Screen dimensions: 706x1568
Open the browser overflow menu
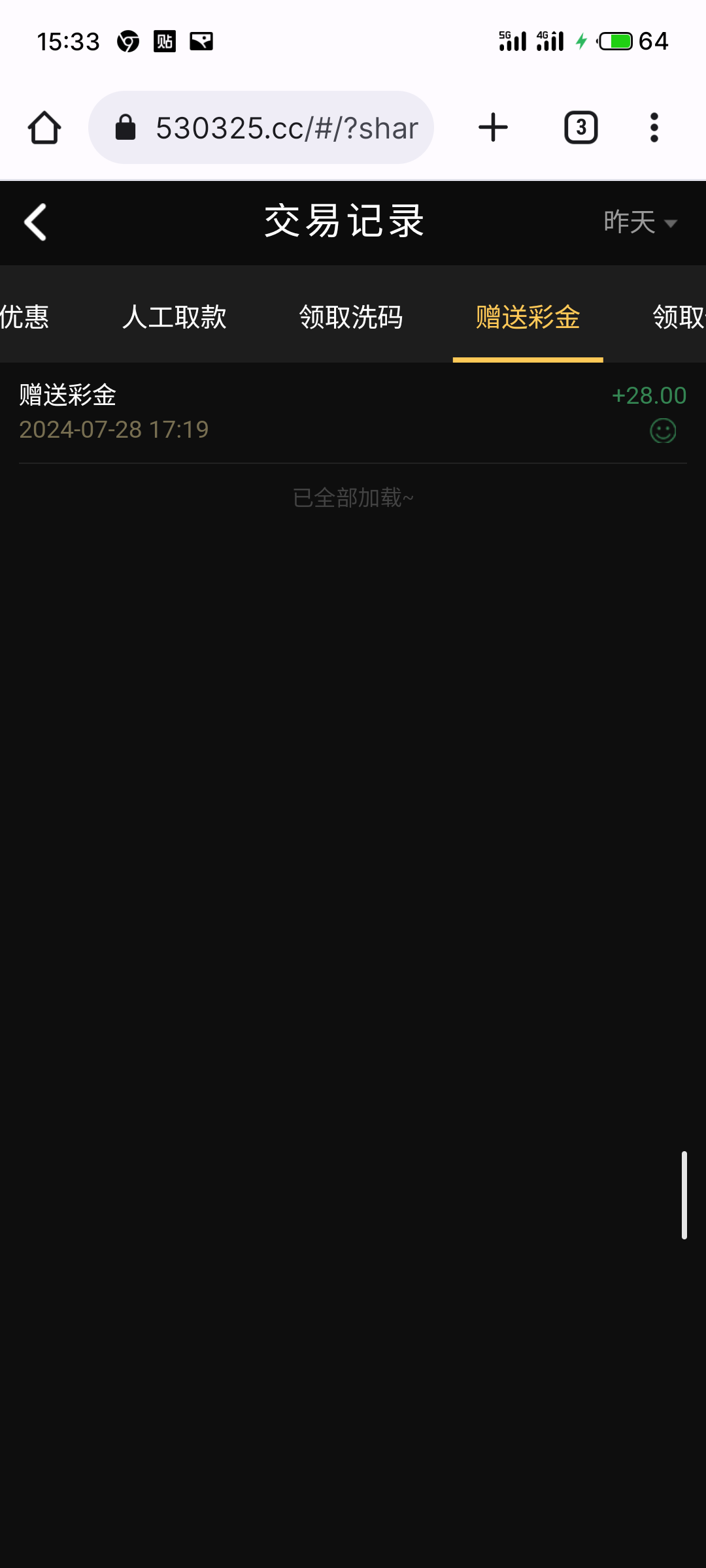point(654,127)
